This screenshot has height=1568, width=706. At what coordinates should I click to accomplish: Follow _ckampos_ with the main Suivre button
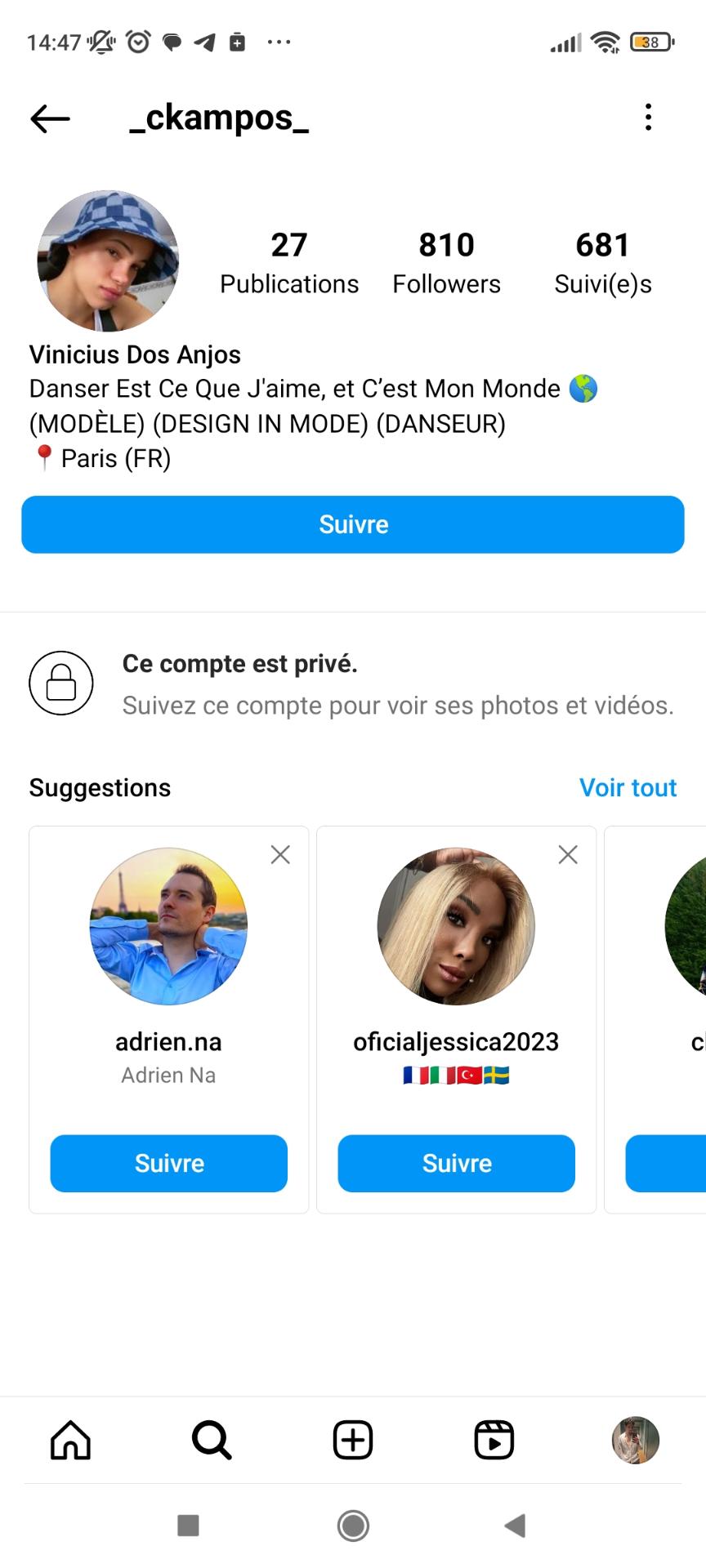352,524
